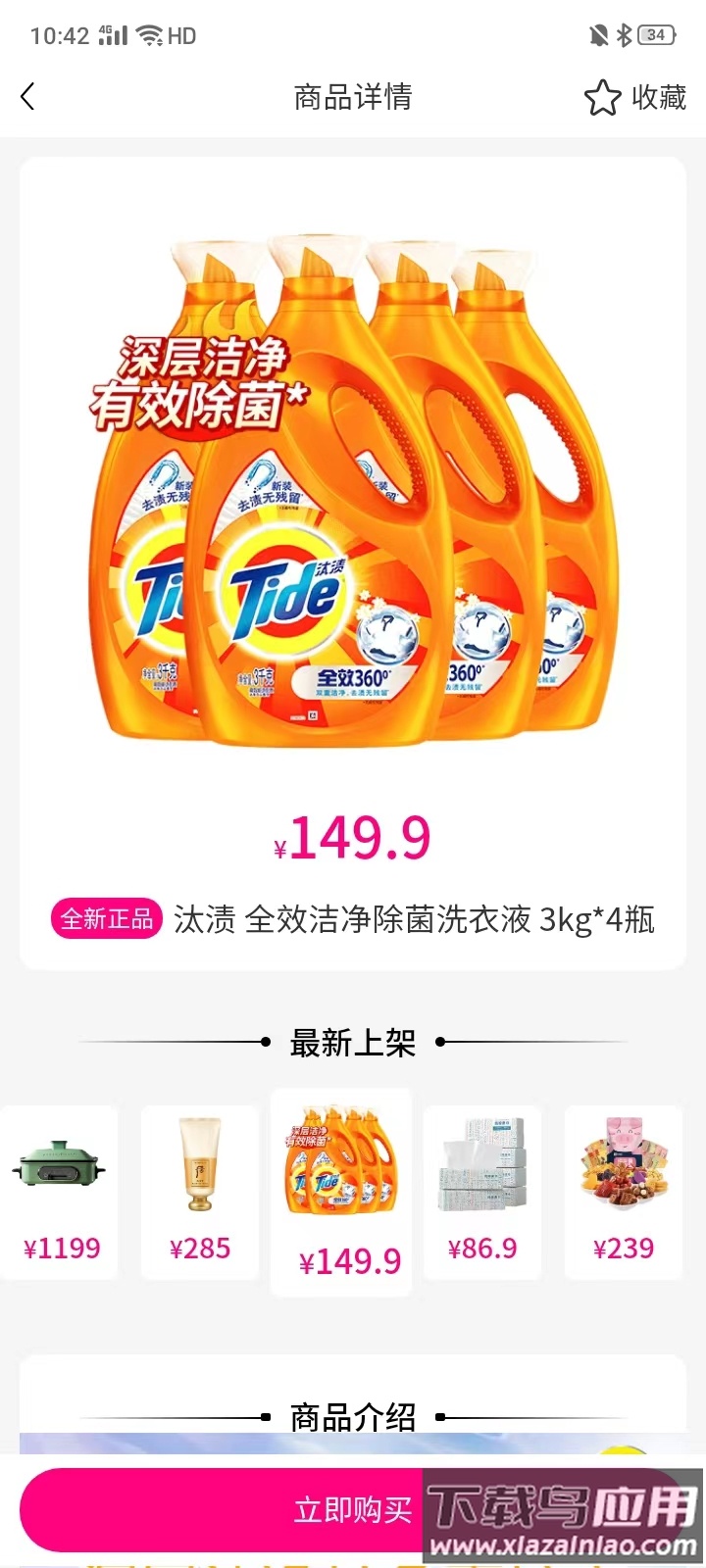Open the ¥149.9 Tide detergent thumbnail
Screen dimensions: 706x1568
(340, 1166)
